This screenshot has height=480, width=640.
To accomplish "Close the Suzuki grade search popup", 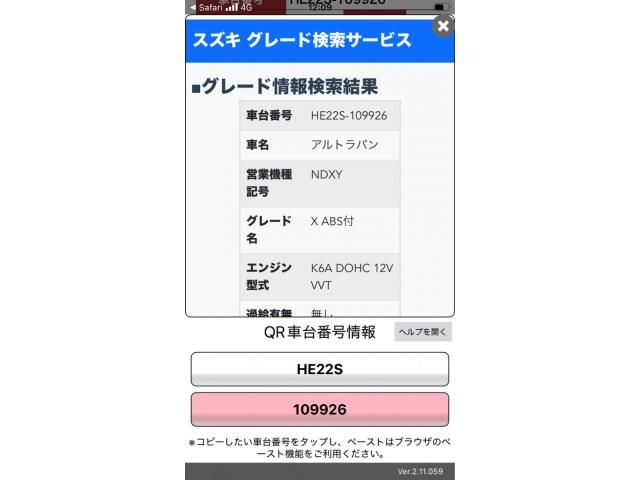I will pyautogui.click(x=443, y=27).
